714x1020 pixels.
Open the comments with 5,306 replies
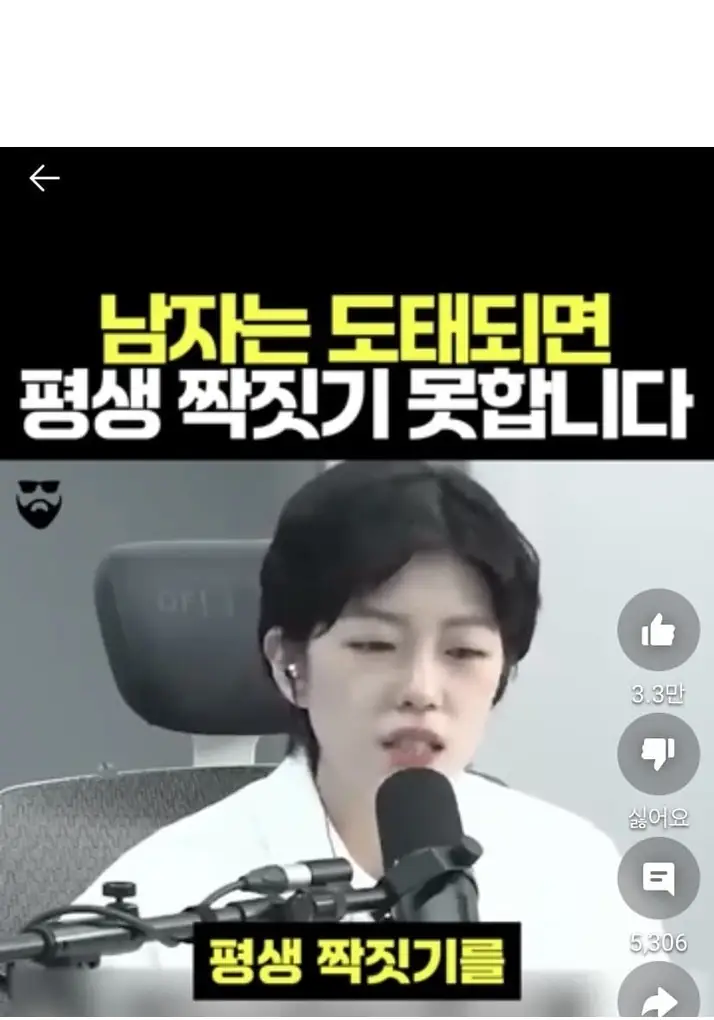(657, 879)
